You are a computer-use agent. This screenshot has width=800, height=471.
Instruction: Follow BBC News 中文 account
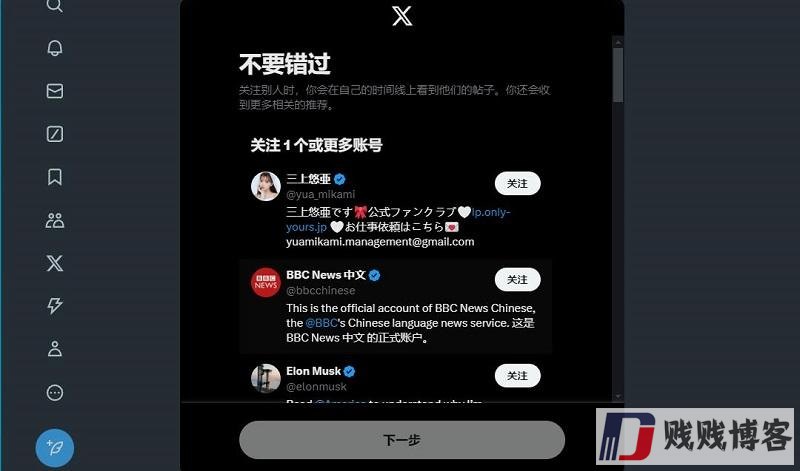click(517, 280)
